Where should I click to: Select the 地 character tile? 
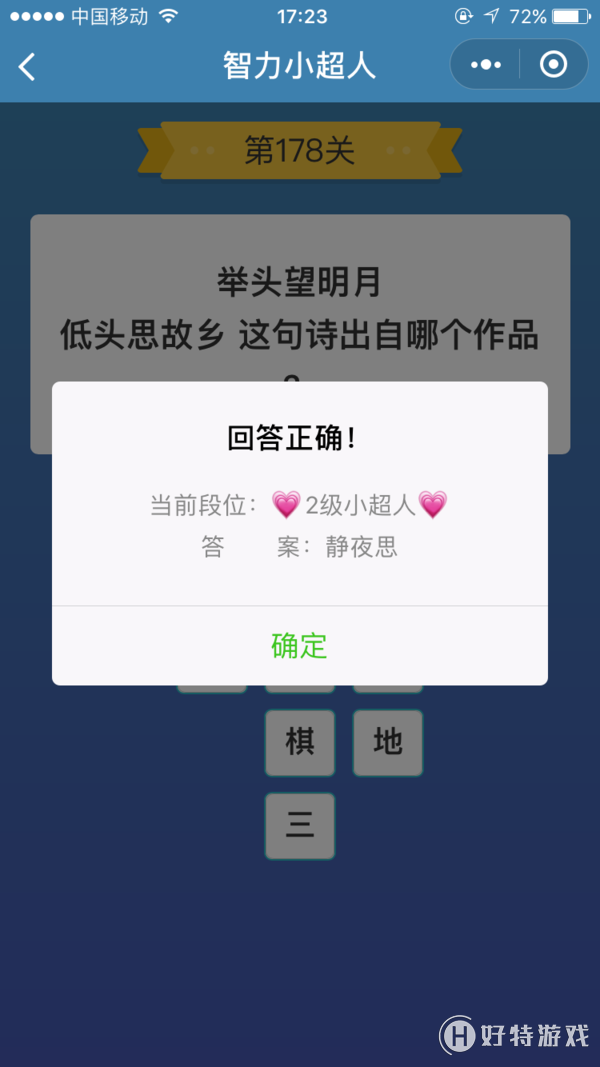388,742
